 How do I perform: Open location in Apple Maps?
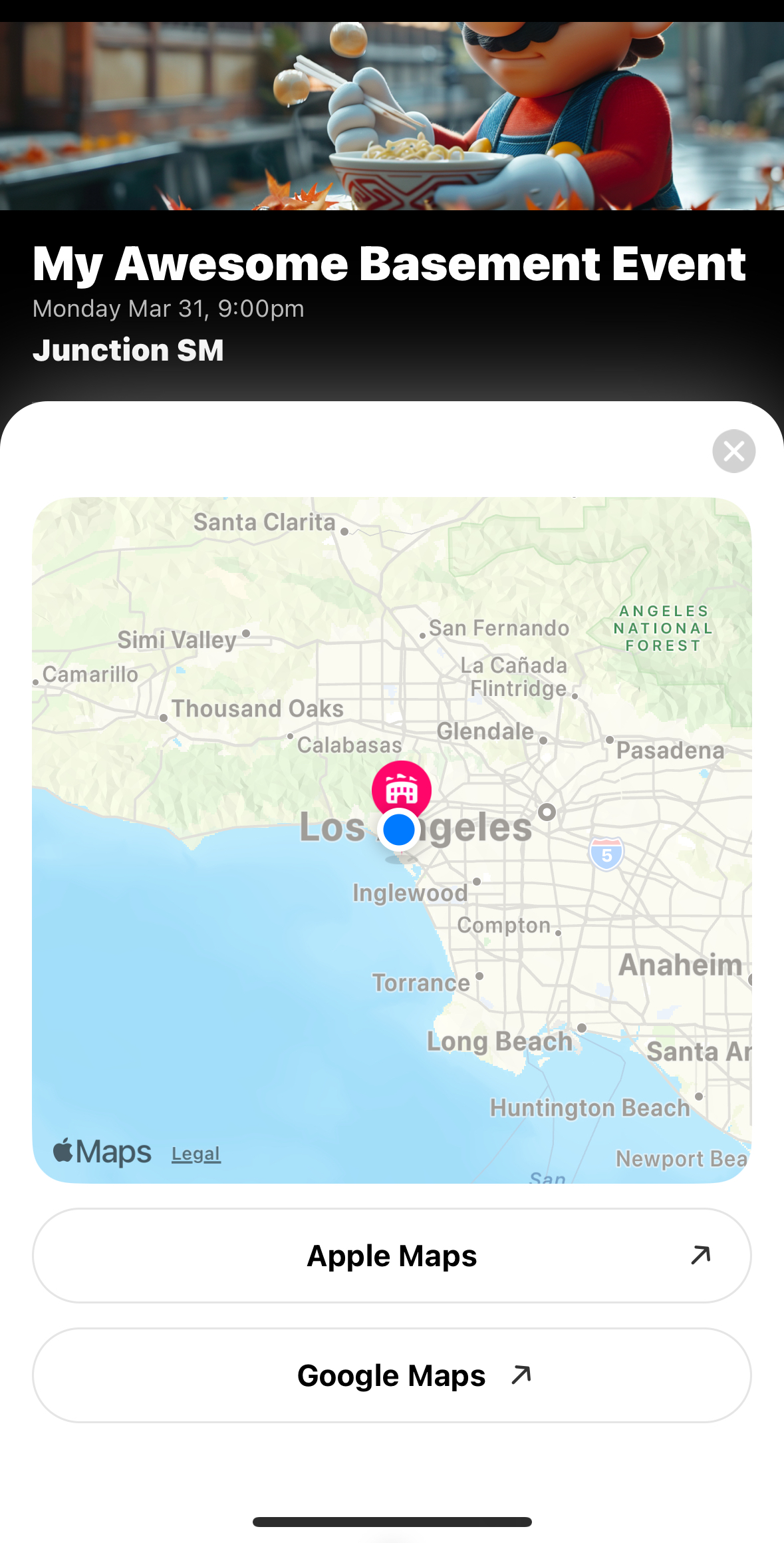(x=392, y=1256)
